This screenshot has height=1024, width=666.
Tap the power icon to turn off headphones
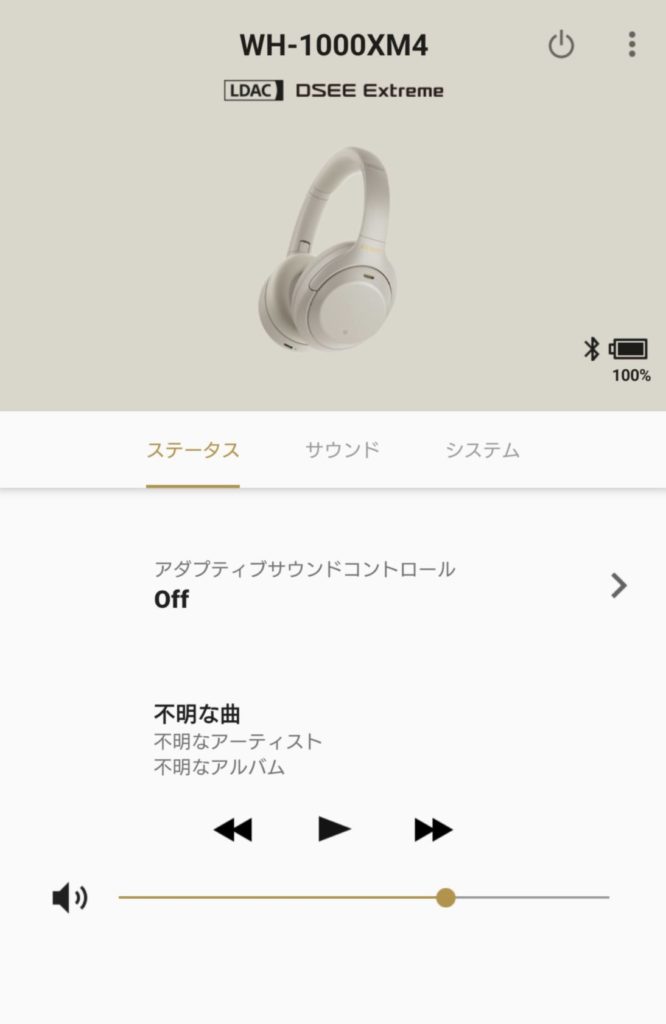(x=561, y=45)
